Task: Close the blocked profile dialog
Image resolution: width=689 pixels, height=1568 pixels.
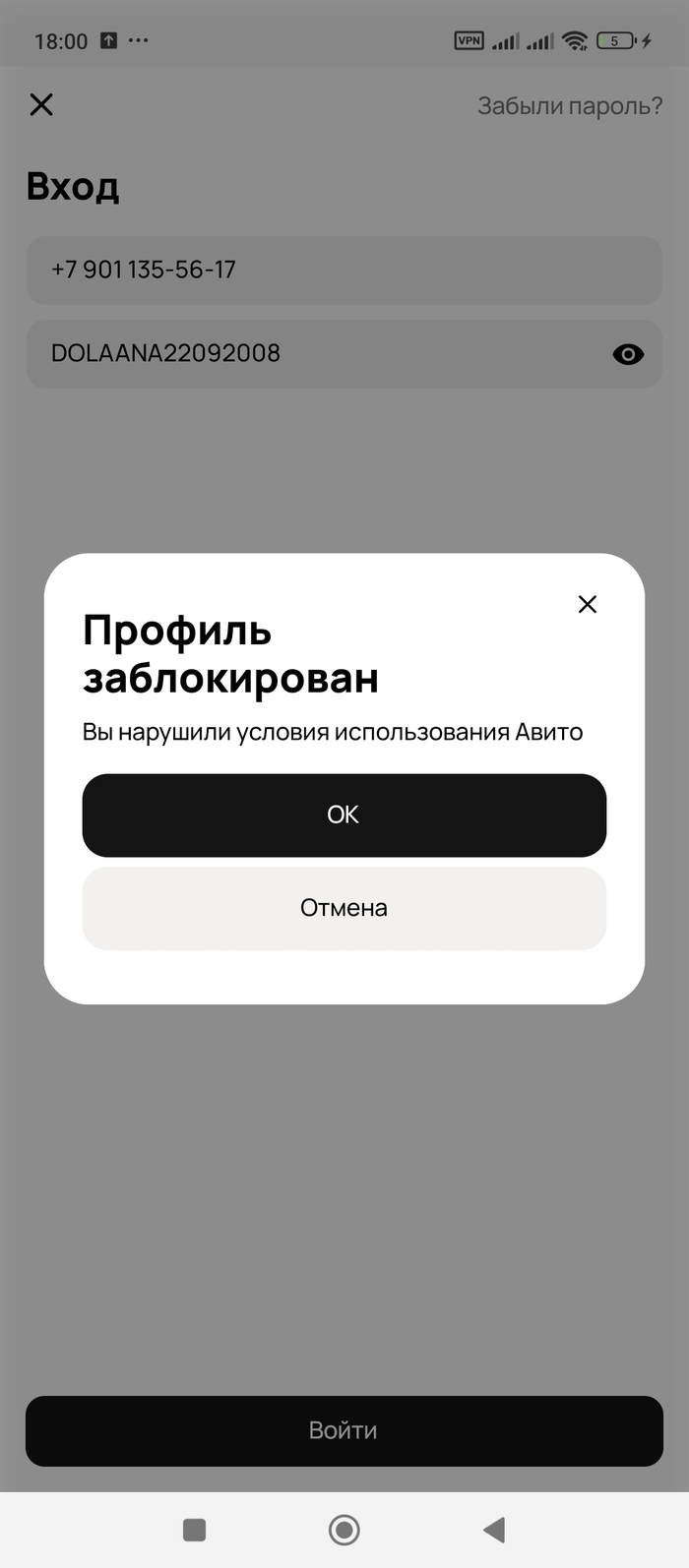Action: point(588,604)
